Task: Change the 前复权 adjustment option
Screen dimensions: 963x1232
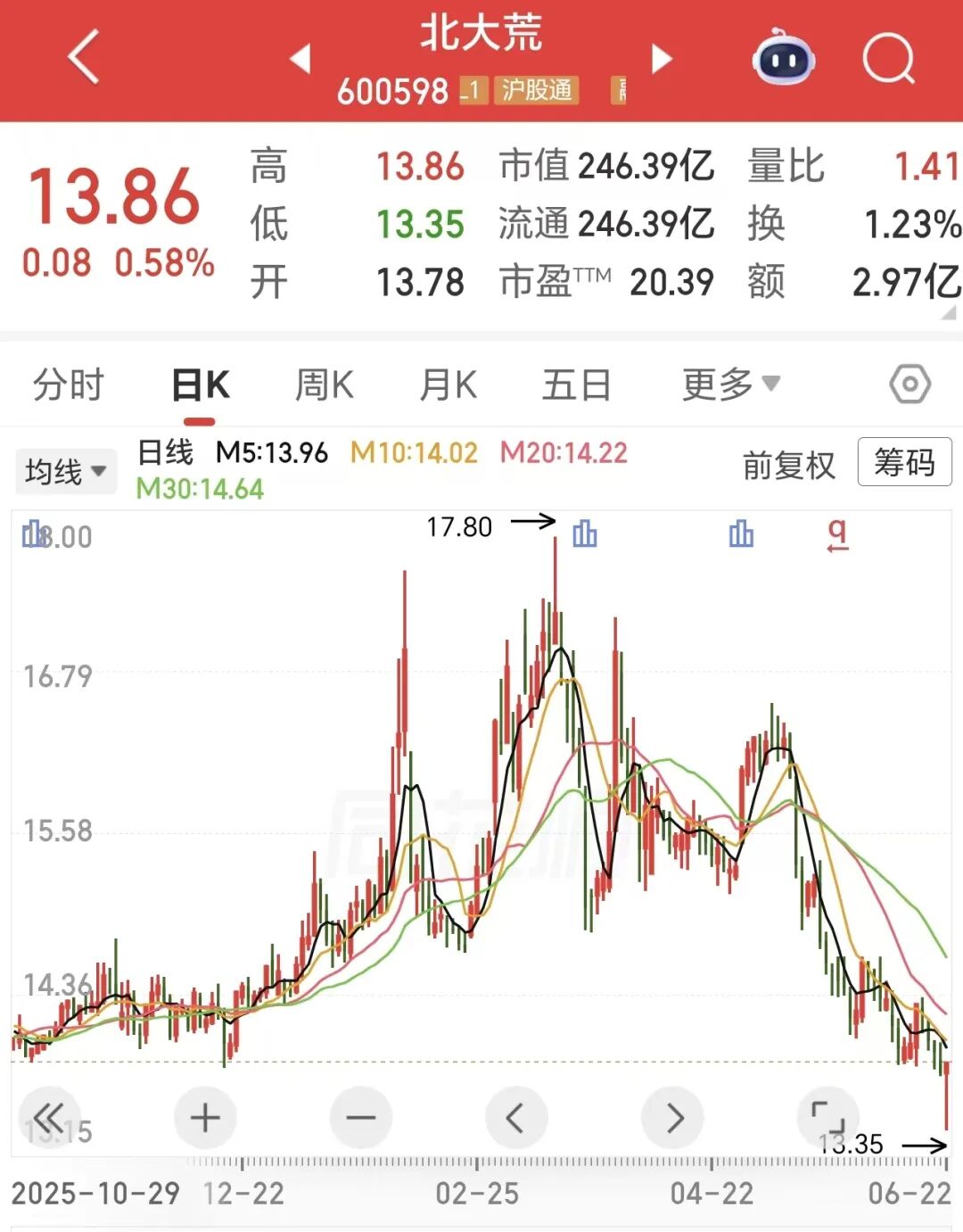Action: (x=788, y=465)
